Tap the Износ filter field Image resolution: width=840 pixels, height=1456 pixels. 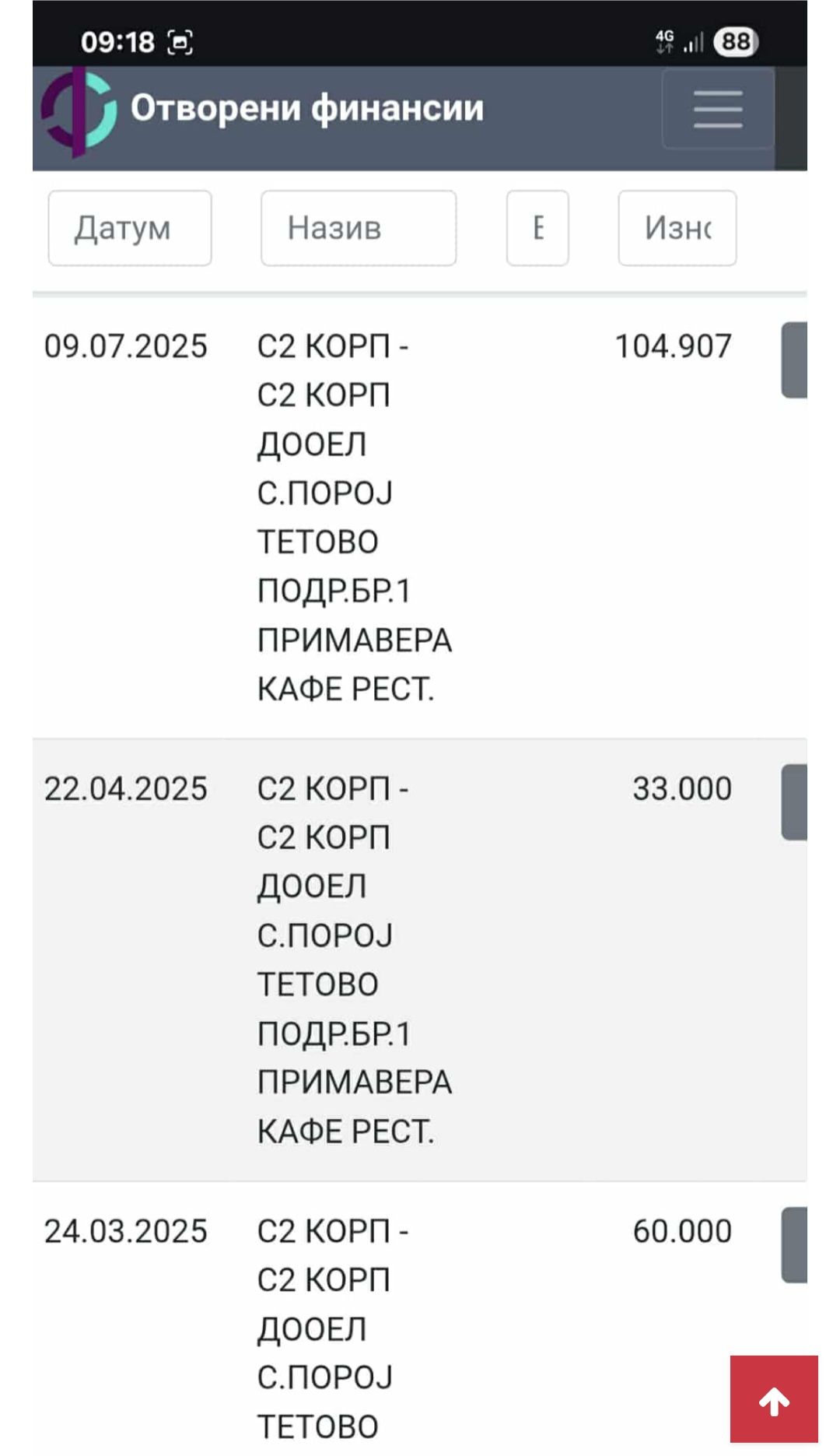tap(677, 228)
